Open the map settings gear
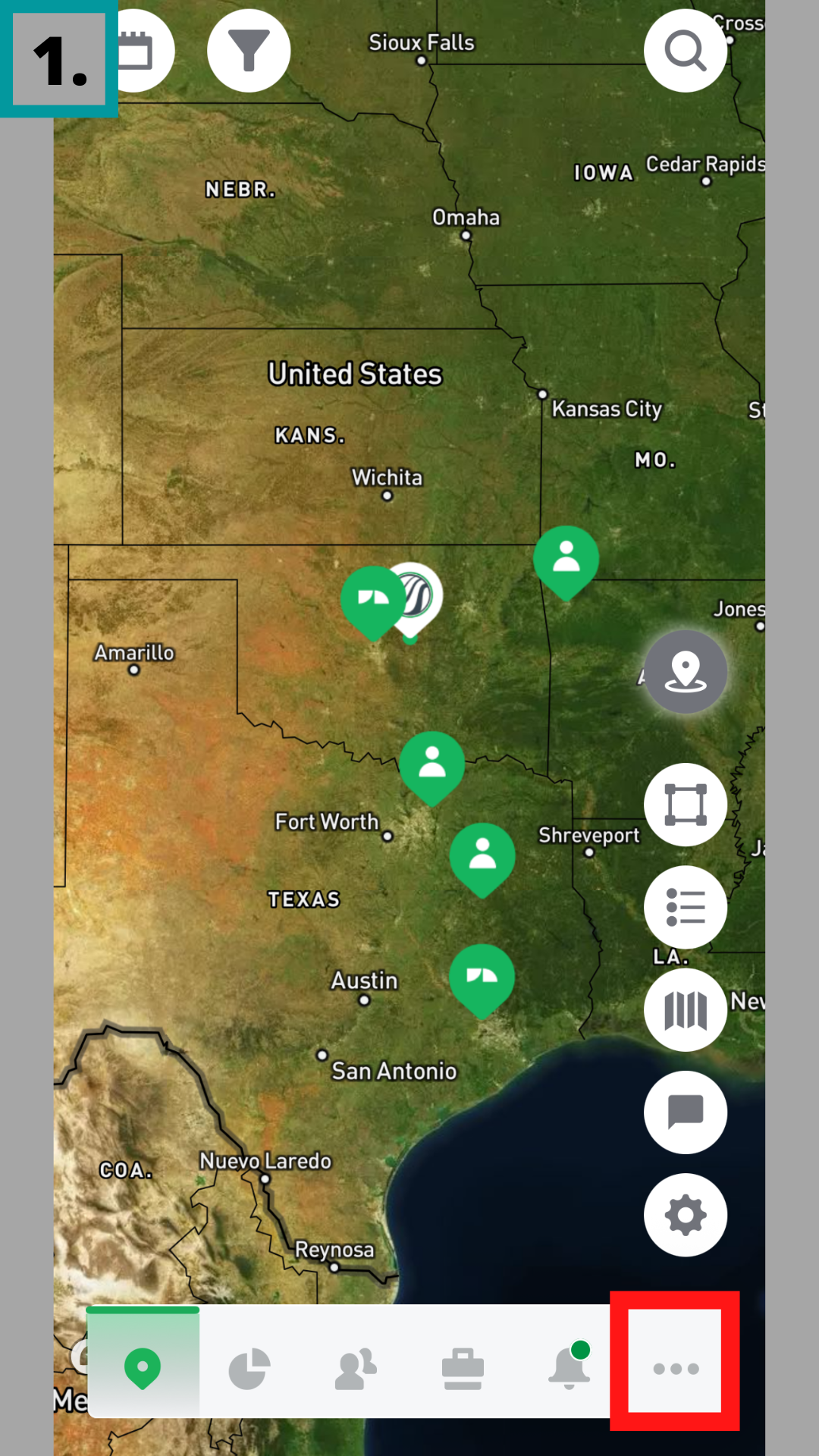This screenshot has height=1456, width=819. click(686, 1215)
